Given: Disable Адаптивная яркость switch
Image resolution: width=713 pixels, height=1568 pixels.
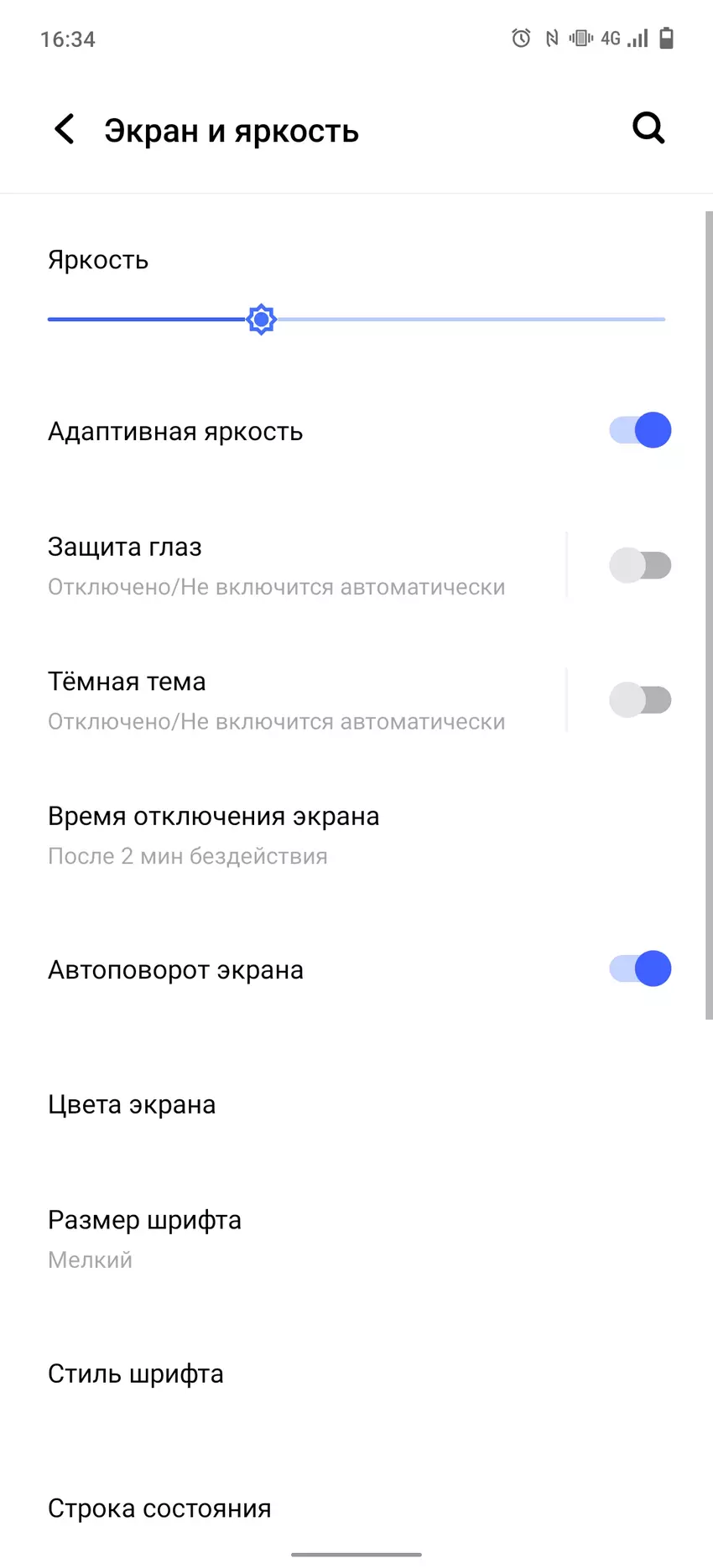Looking at the screenshot, I should click(x=640, y=431).
